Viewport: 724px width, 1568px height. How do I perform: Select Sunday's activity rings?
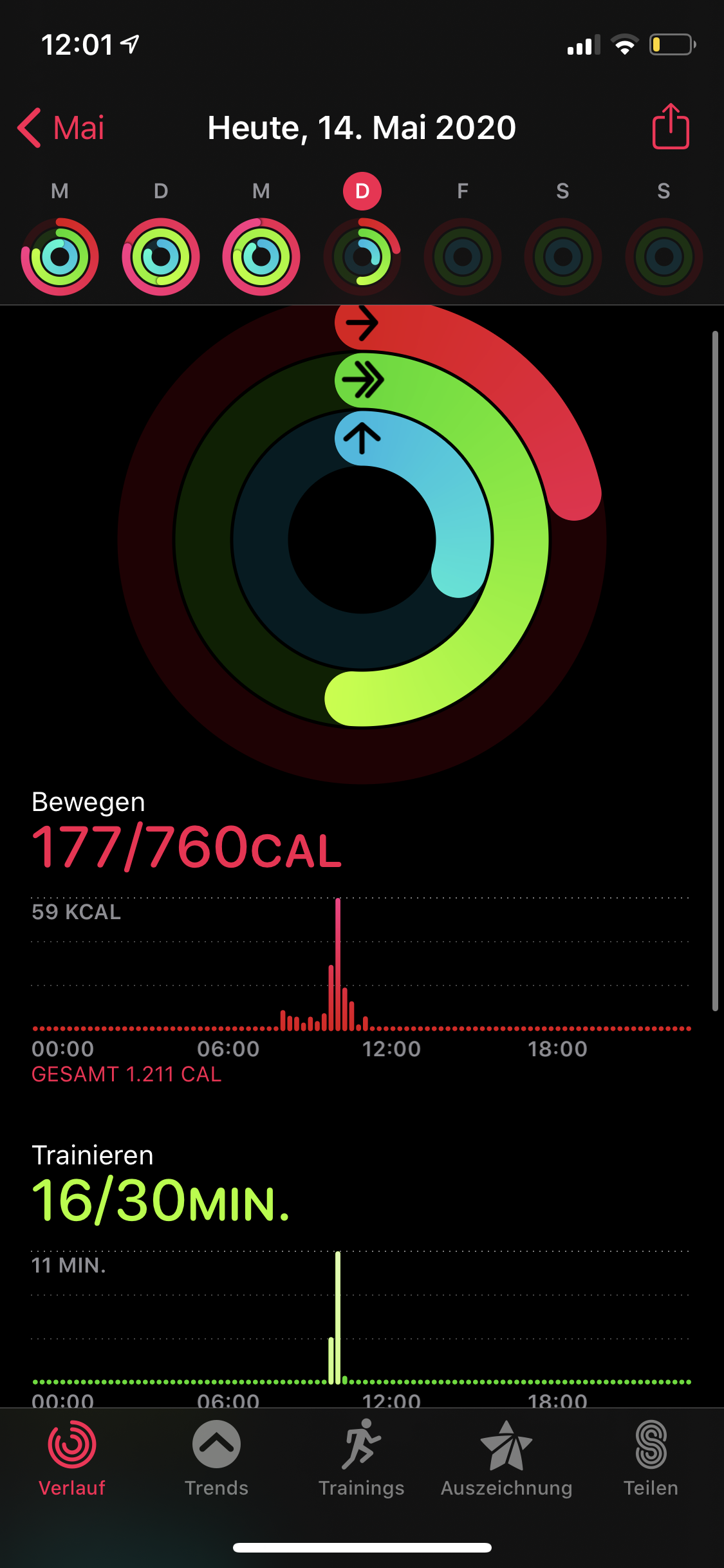tap(664, 256)
